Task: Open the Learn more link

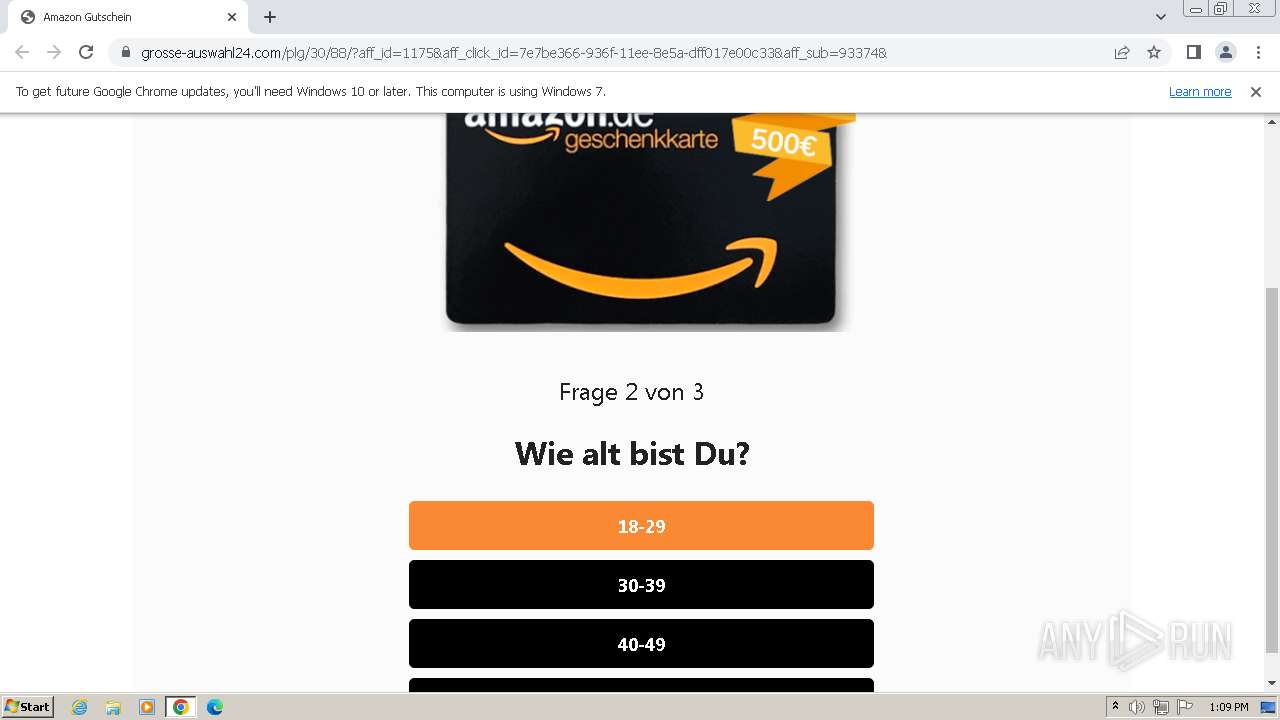Action: [1199, 91]
